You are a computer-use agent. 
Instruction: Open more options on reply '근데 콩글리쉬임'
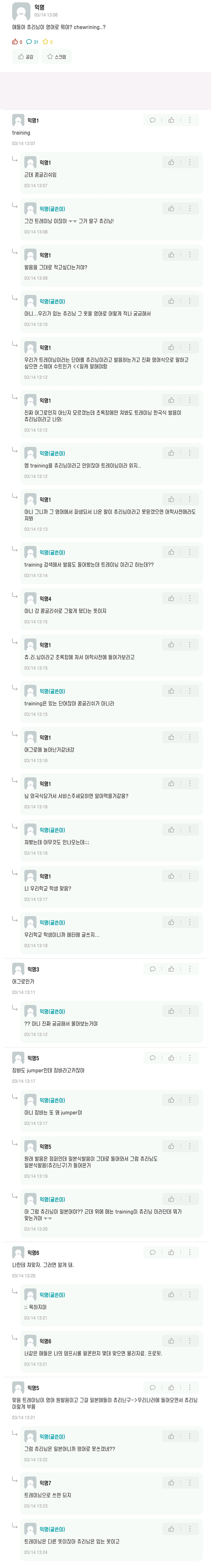point(190,163)
